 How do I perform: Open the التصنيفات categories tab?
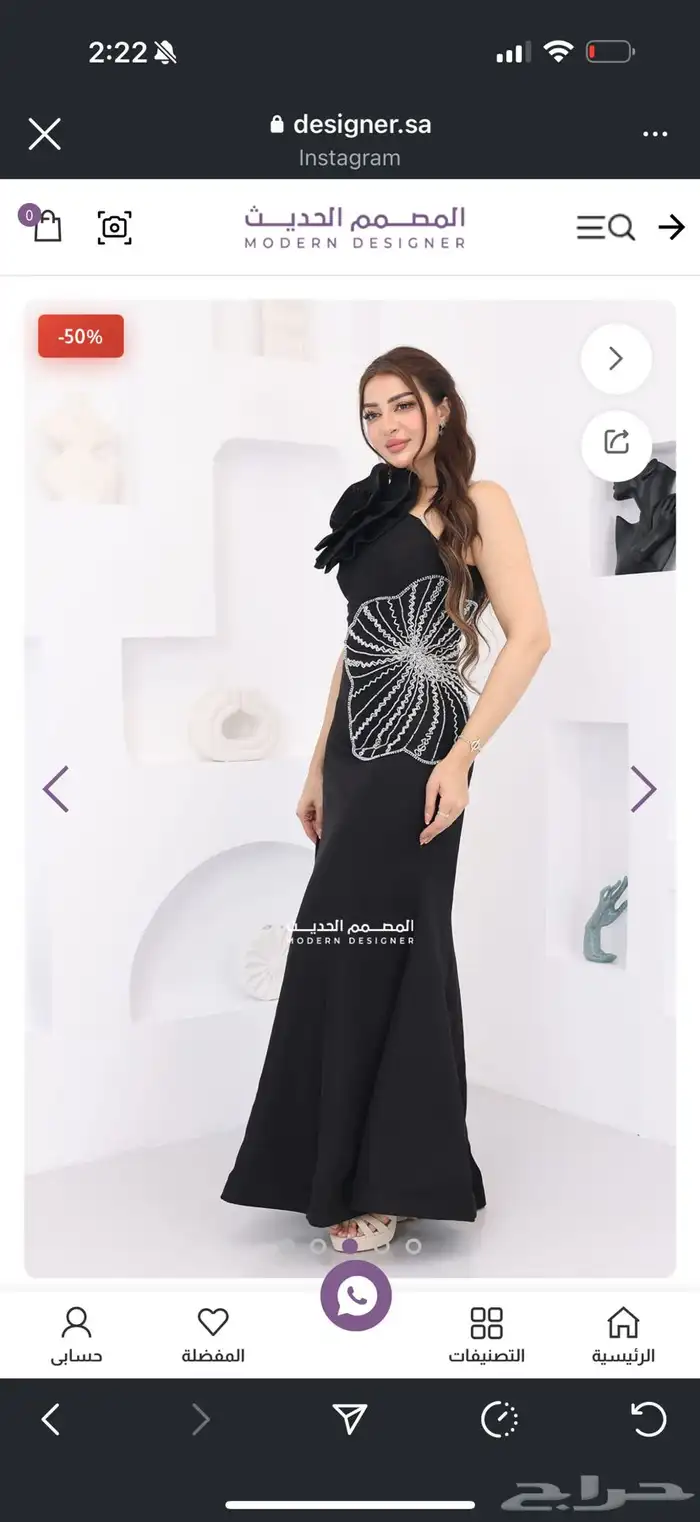[487, 1334]
